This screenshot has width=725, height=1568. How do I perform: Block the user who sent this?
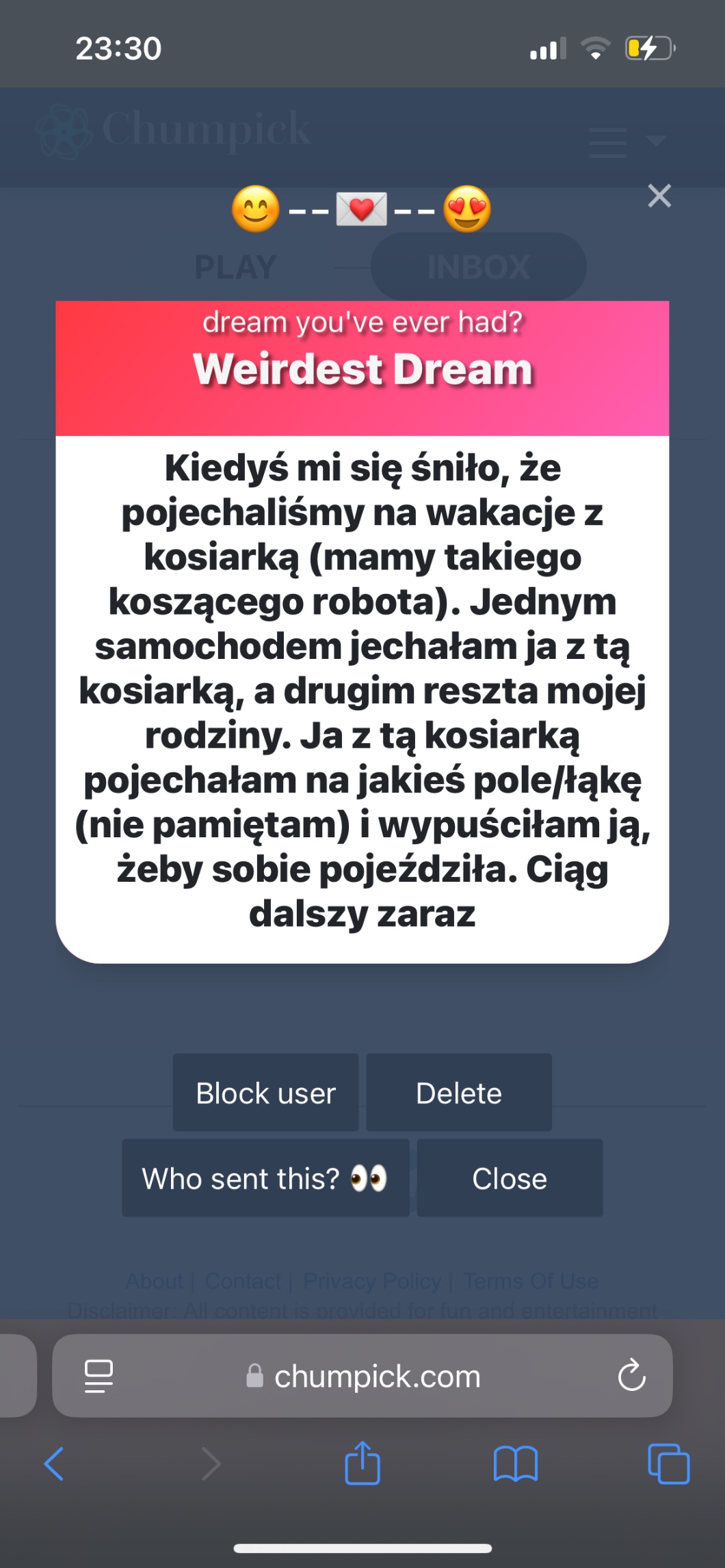pyautogui.click(x=265, y=1092)
